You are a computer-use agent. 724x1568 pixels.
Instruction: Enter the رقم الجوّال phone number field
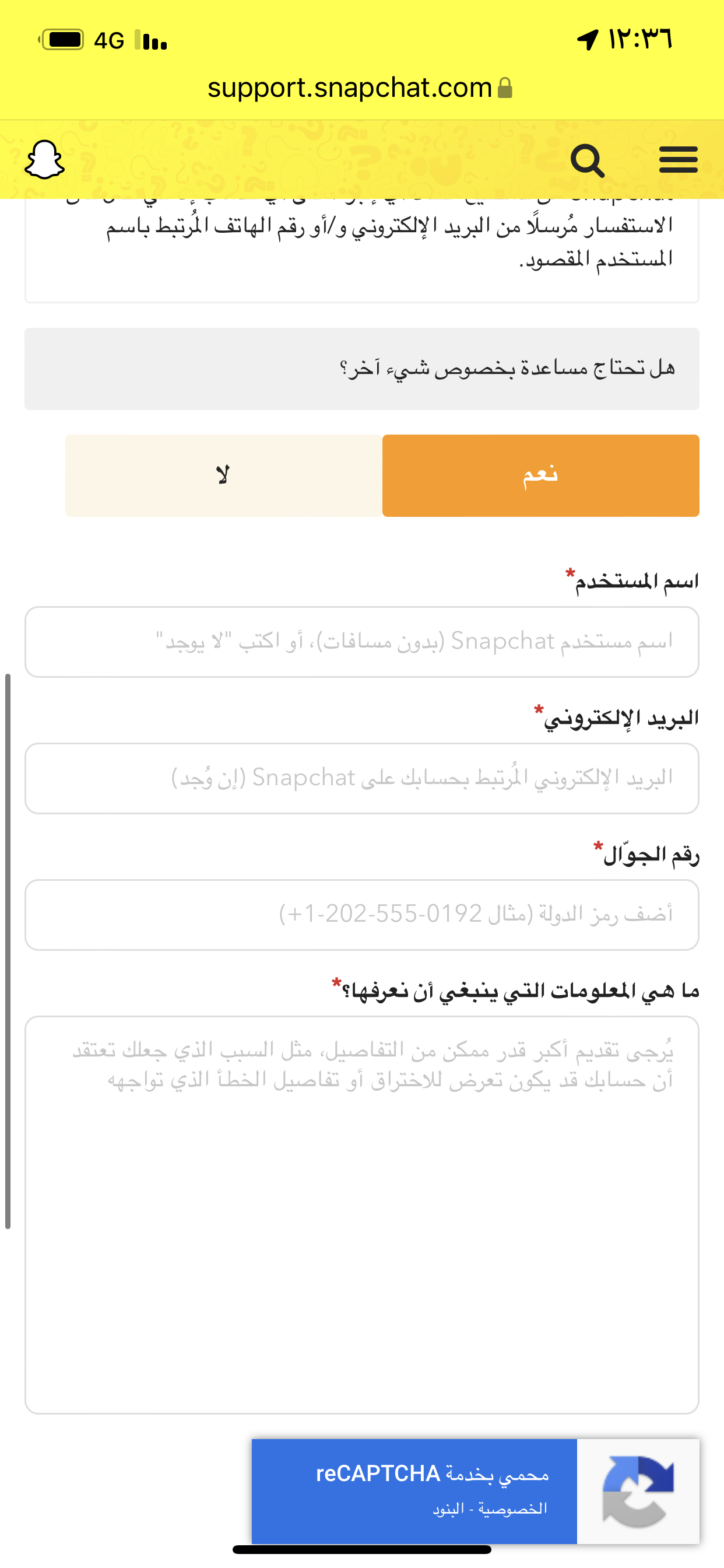pos(362,914)
